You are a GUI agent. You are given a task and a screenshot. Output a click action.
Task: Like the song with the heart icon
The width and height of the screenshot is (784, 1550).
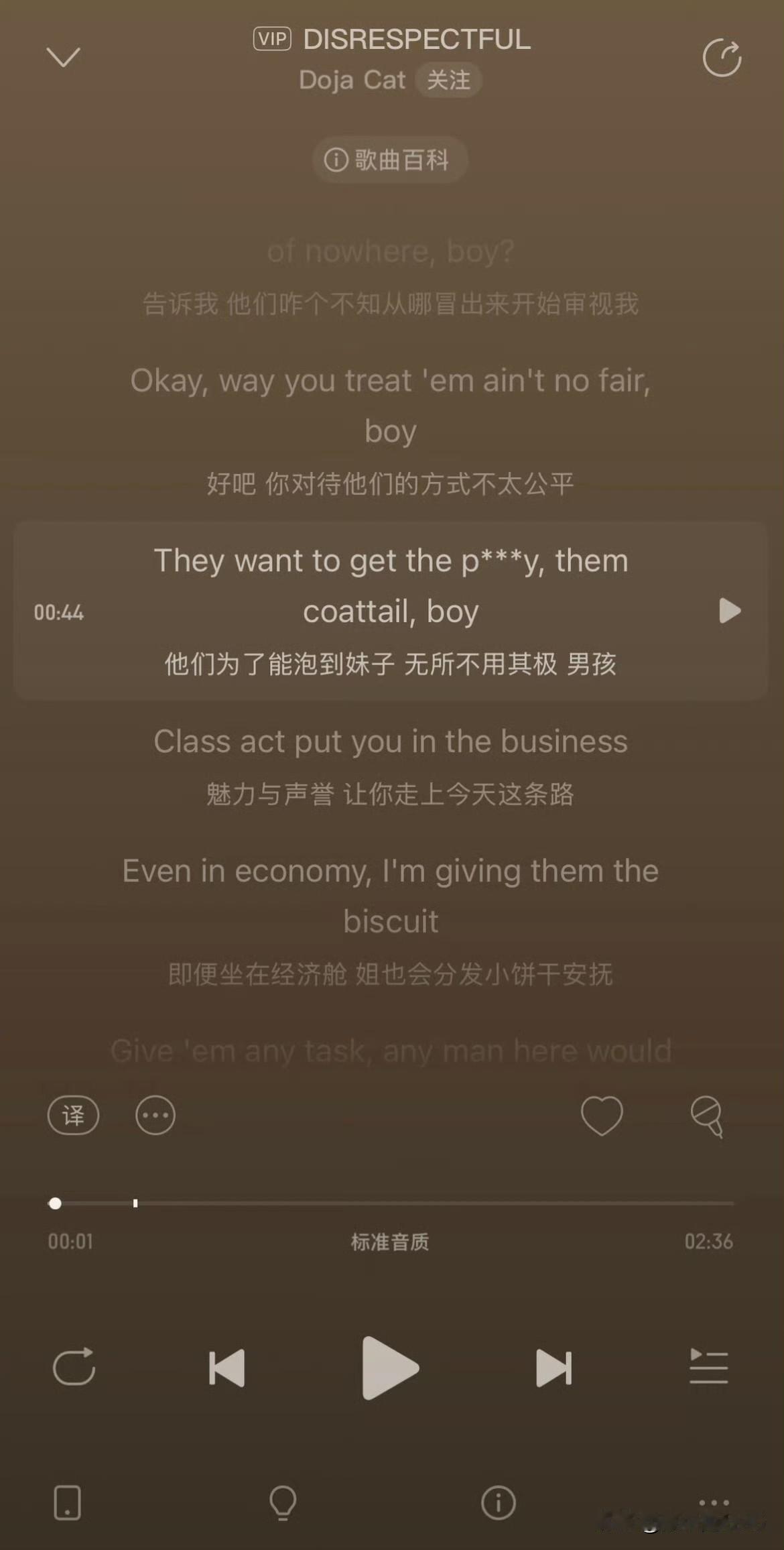point(602,1115)
